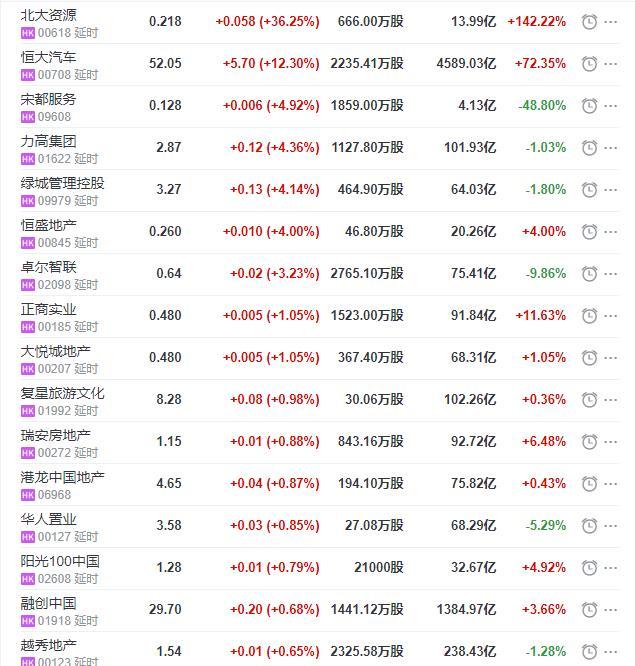The height and width of the screenshot is (666, 635).
Task: View the 复星旅游文化 stock row
Action: [x=62, y=393]
